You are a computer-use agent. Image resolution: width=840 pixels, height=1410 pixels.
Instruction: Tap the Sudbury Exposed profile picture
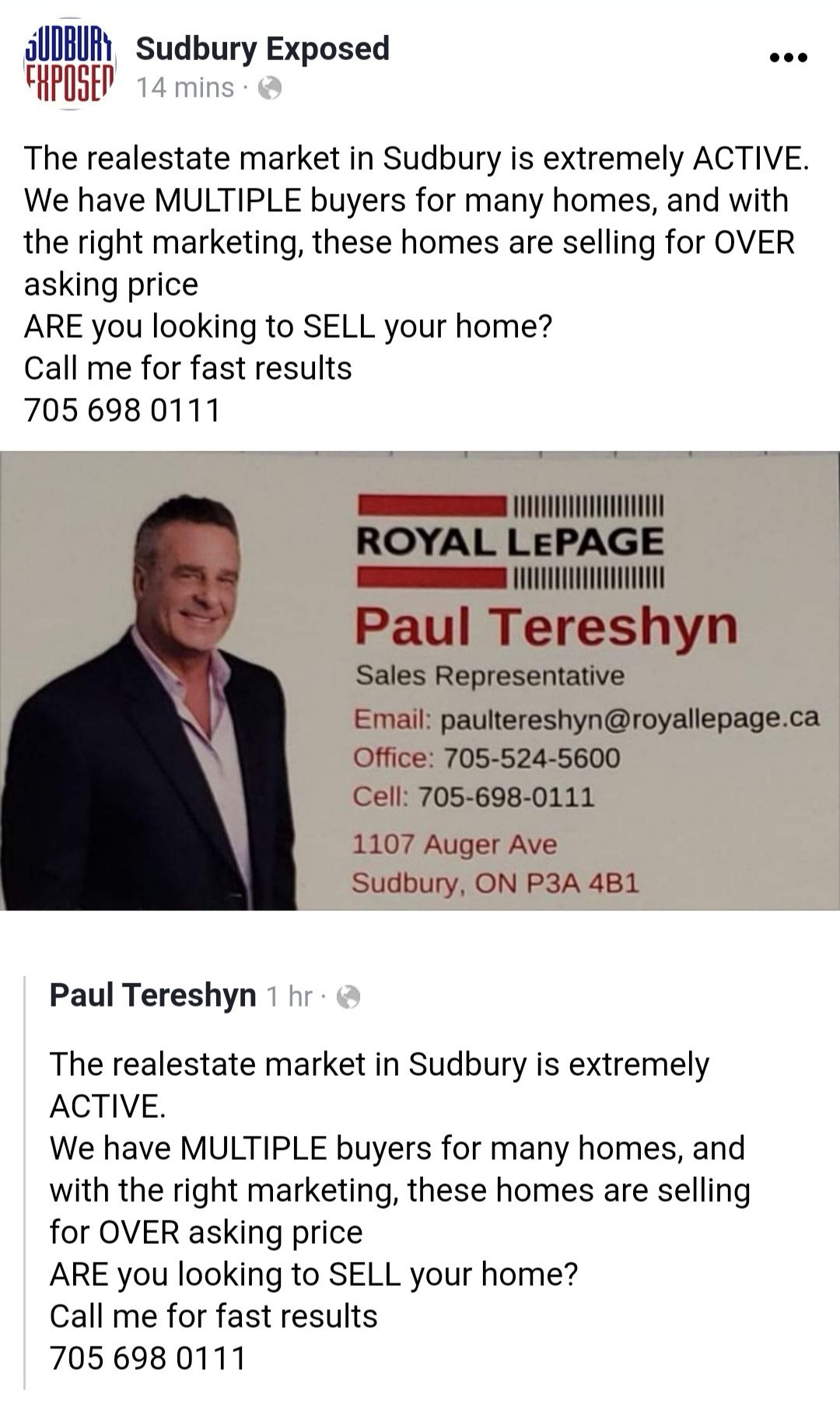[70, 64]
